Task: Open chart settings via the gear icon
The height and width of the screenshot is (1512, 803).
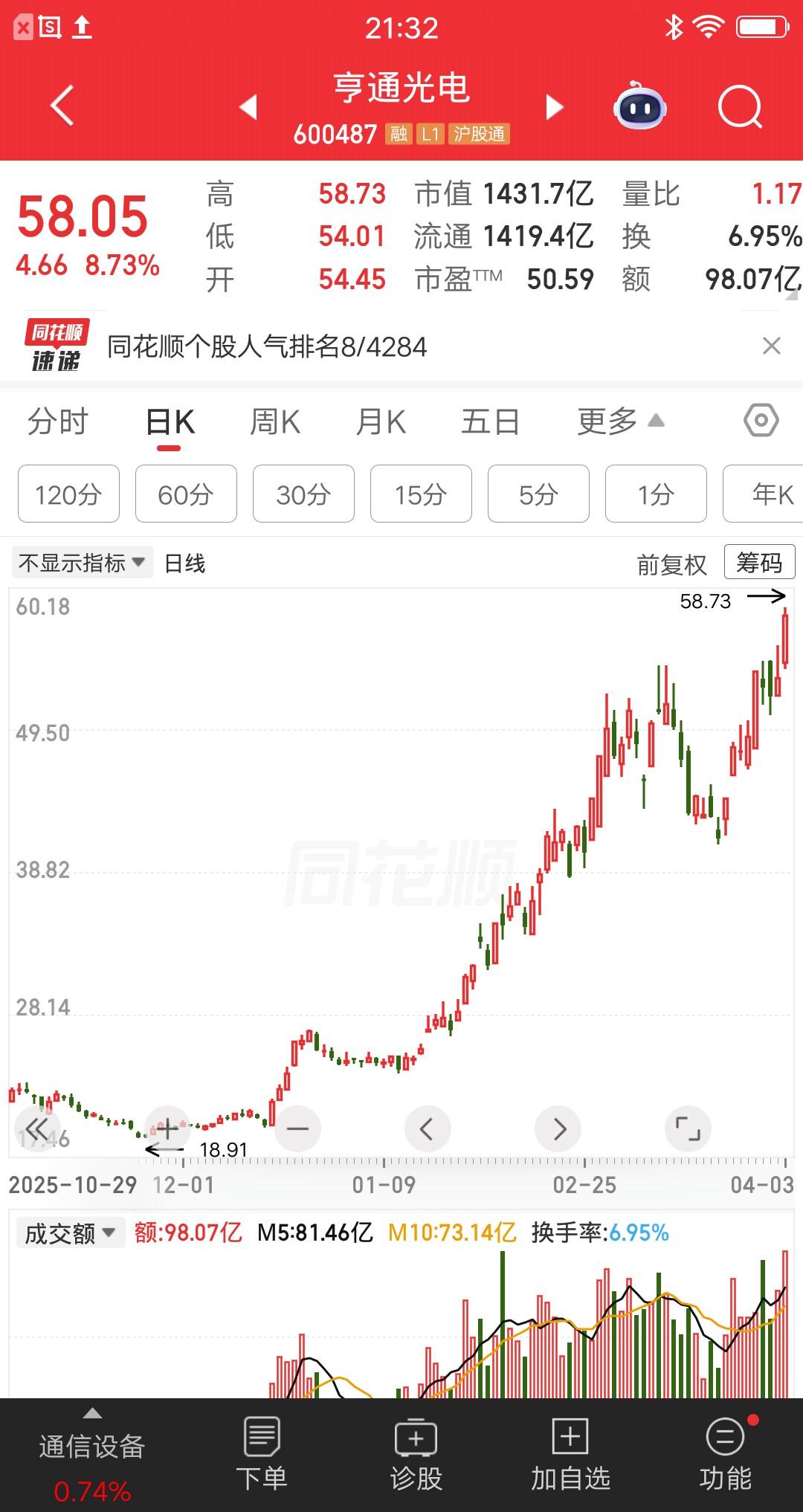Action: click(x=761, y=421)
